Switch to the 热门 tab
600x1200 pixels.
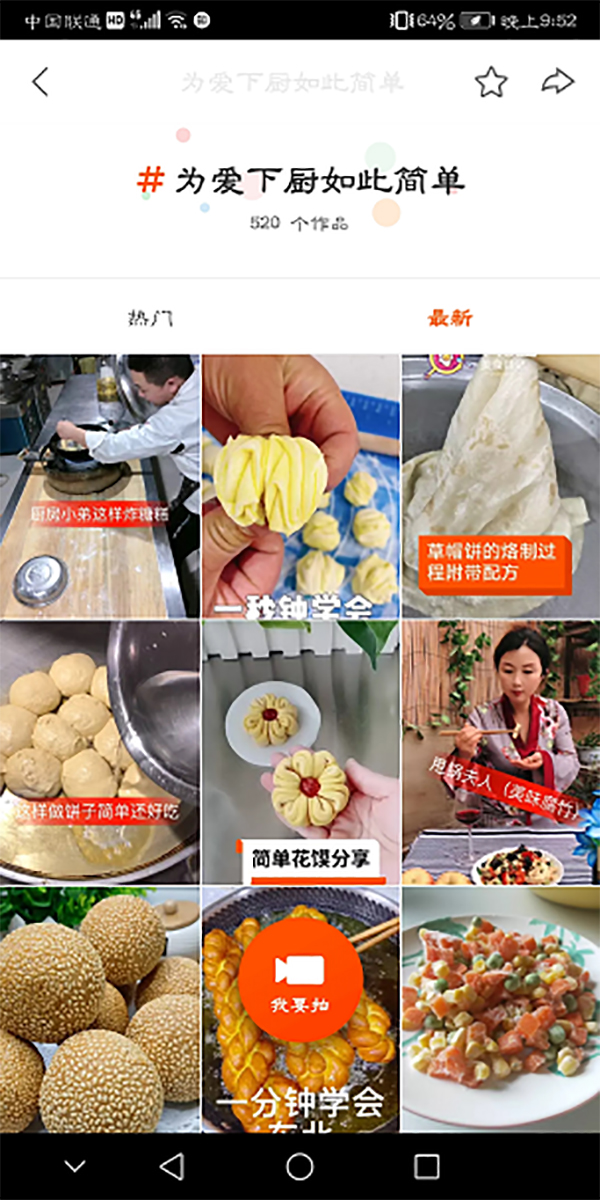coord(150,318)
